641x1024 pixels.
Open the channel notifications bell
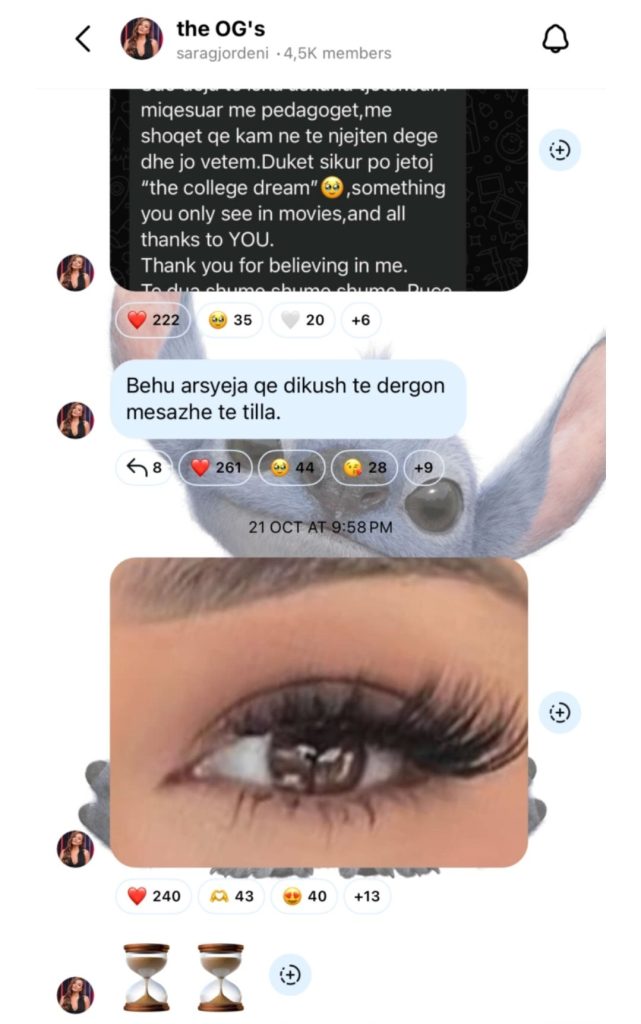554,39
